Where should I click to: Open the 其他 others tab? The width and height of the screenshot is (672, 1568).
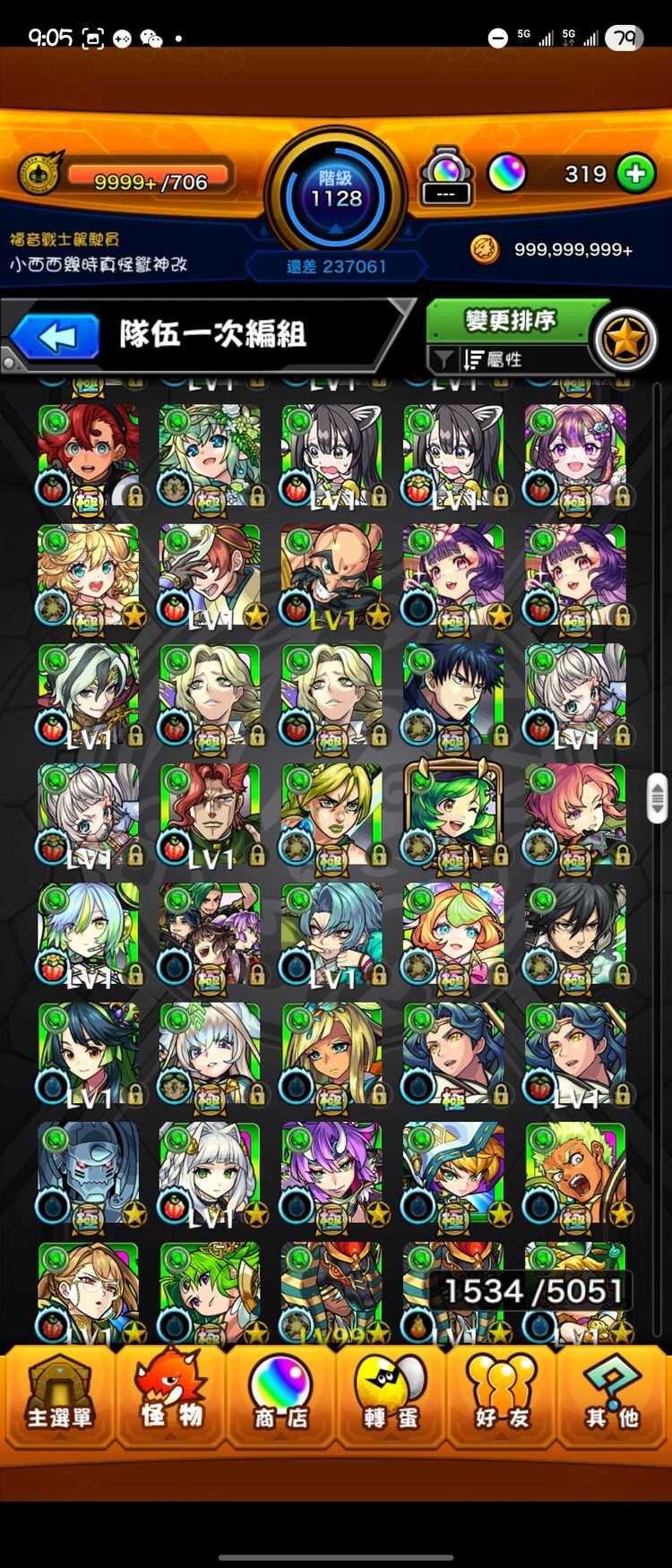613,1394
